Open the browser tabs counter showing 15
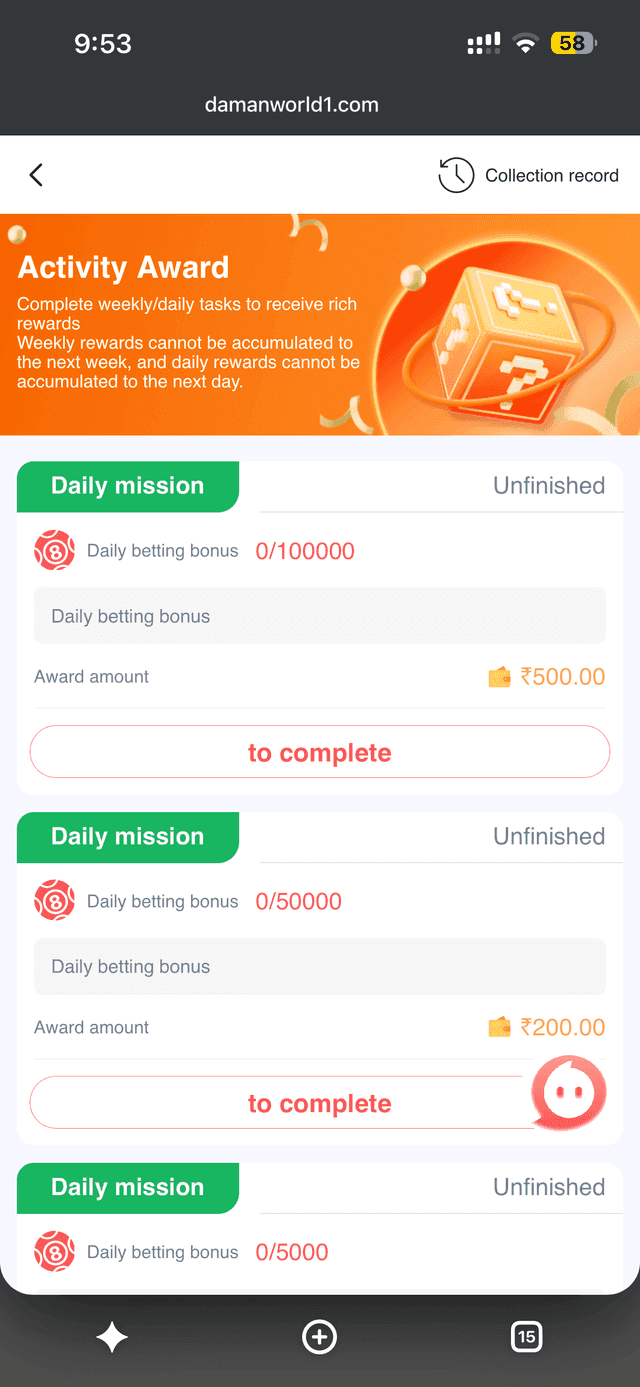This screenshot has height=1387, width=640. (x=526, y=1337)
